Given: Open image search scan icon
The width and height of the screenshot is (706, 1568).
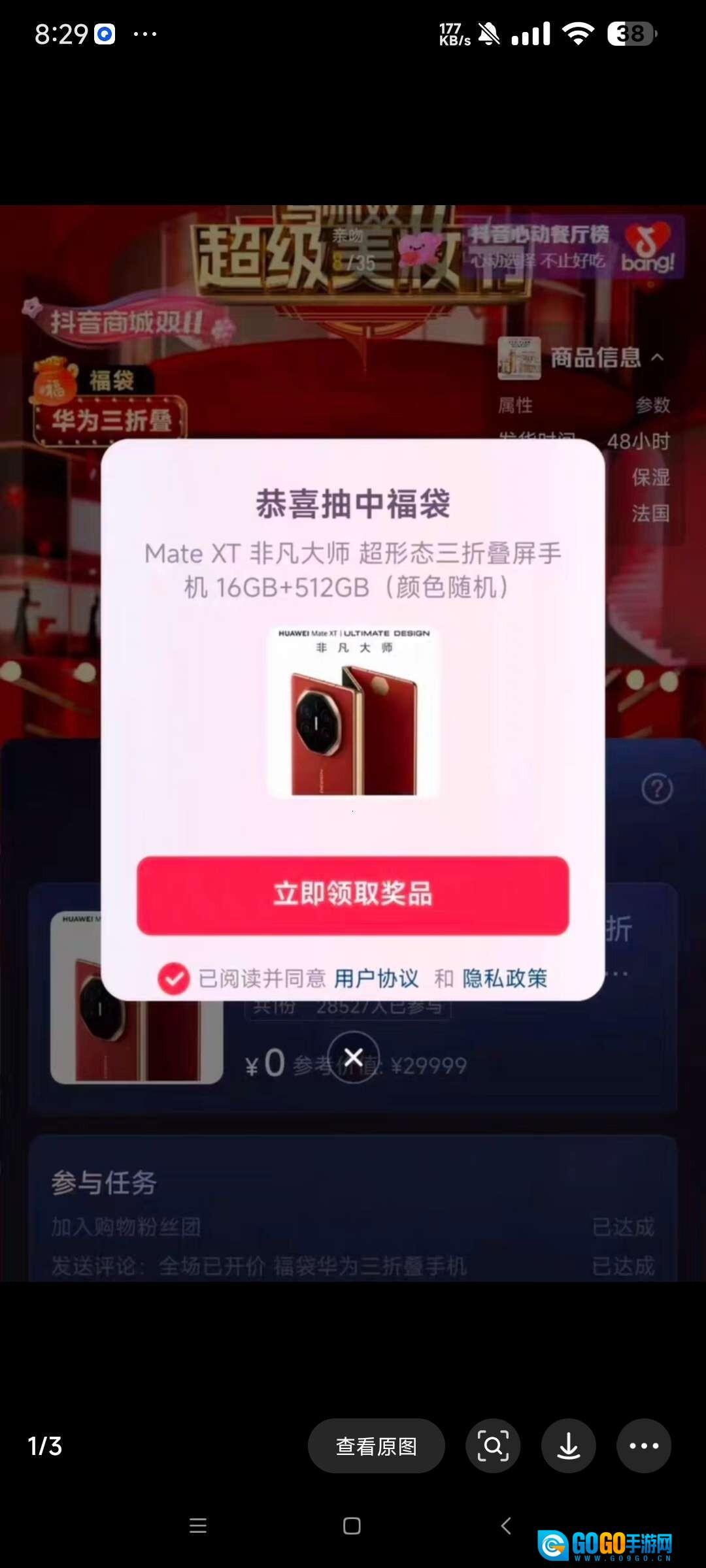Looking at the screenshot, I should [x=493, y=1445].
